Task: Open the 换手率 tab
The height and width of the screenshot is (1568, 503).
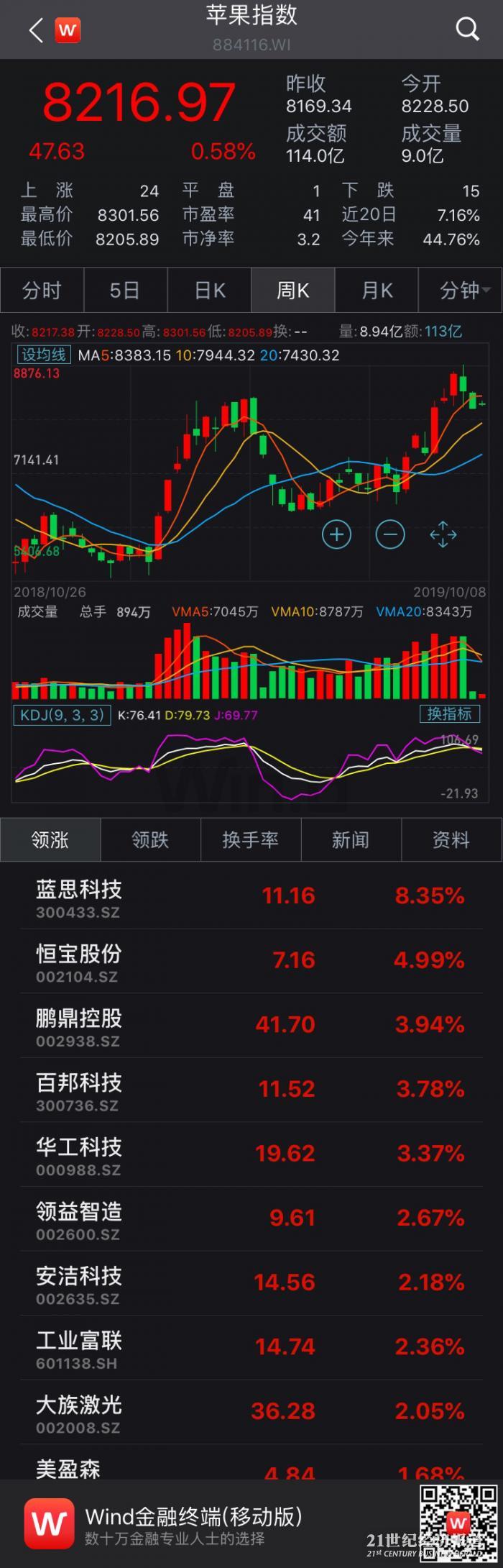Action: [250, 839]
